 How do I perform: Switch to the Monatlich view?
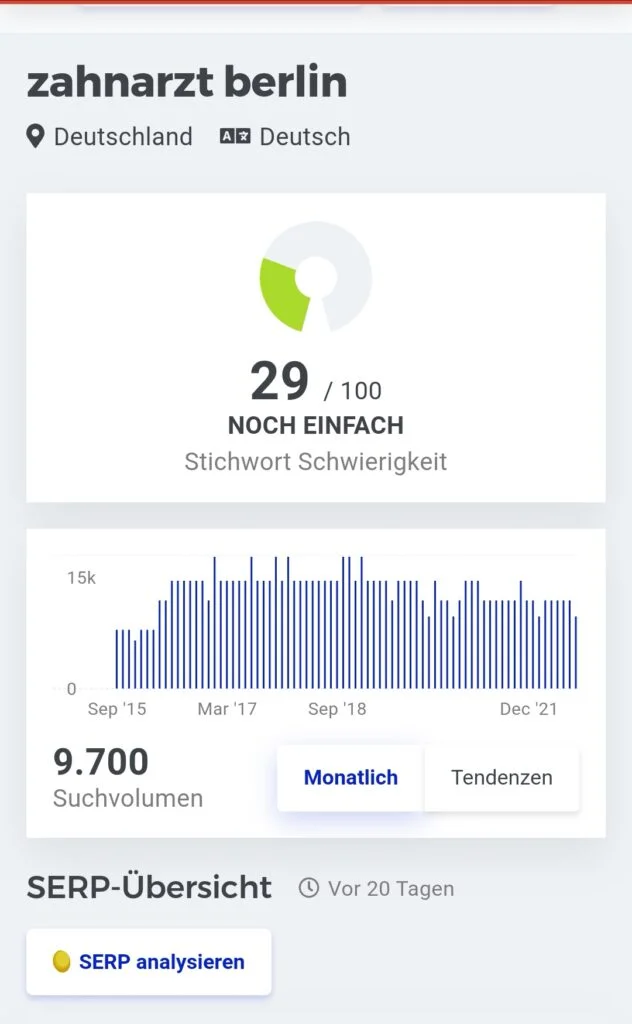tap(351, 777)
